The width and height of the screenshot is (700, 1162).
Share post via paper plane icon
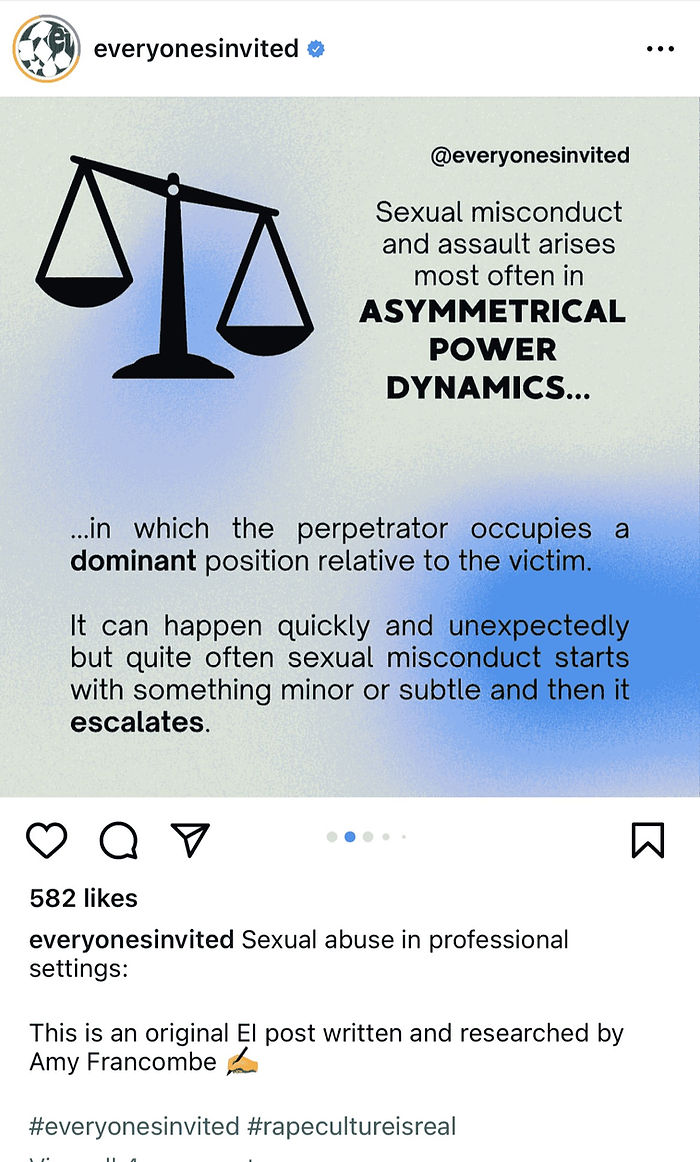[x=190, y=840]
